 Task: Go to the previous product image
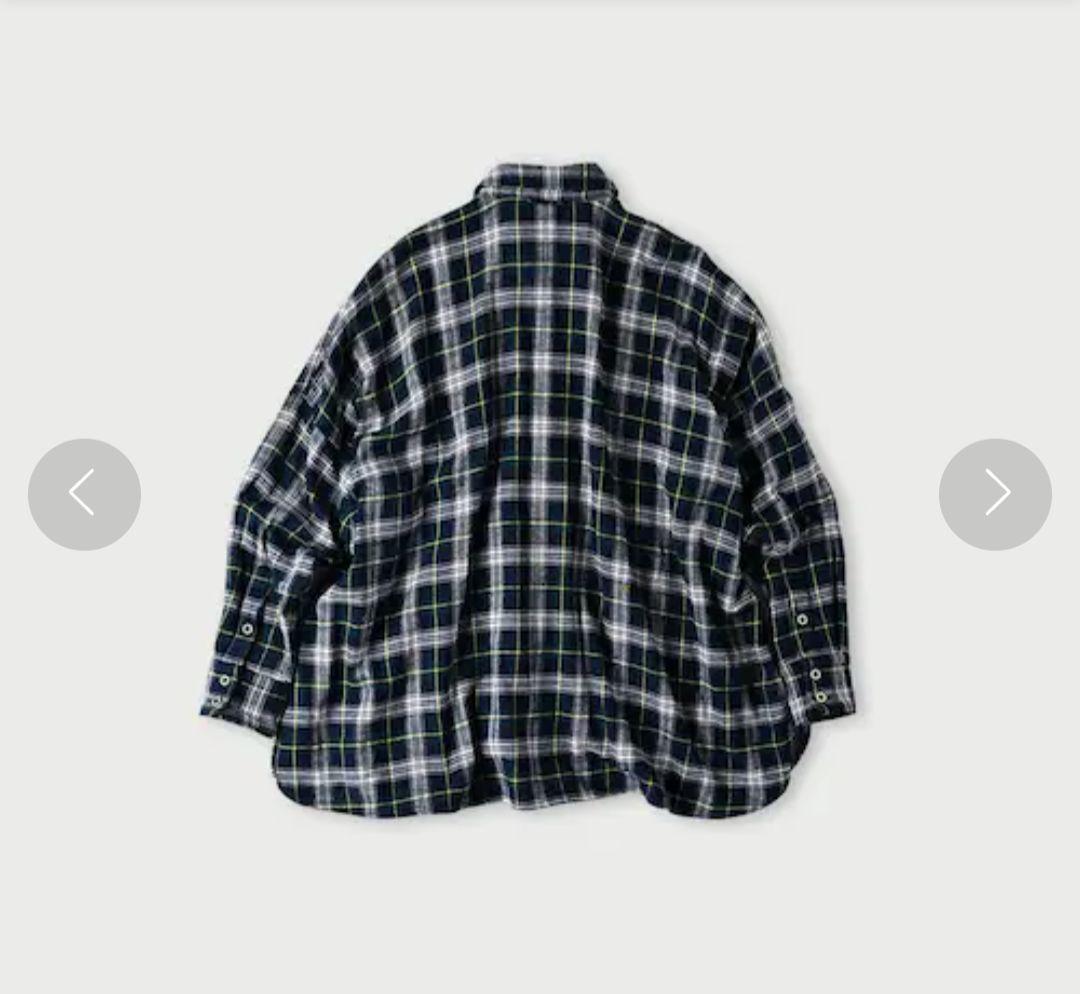84,494
